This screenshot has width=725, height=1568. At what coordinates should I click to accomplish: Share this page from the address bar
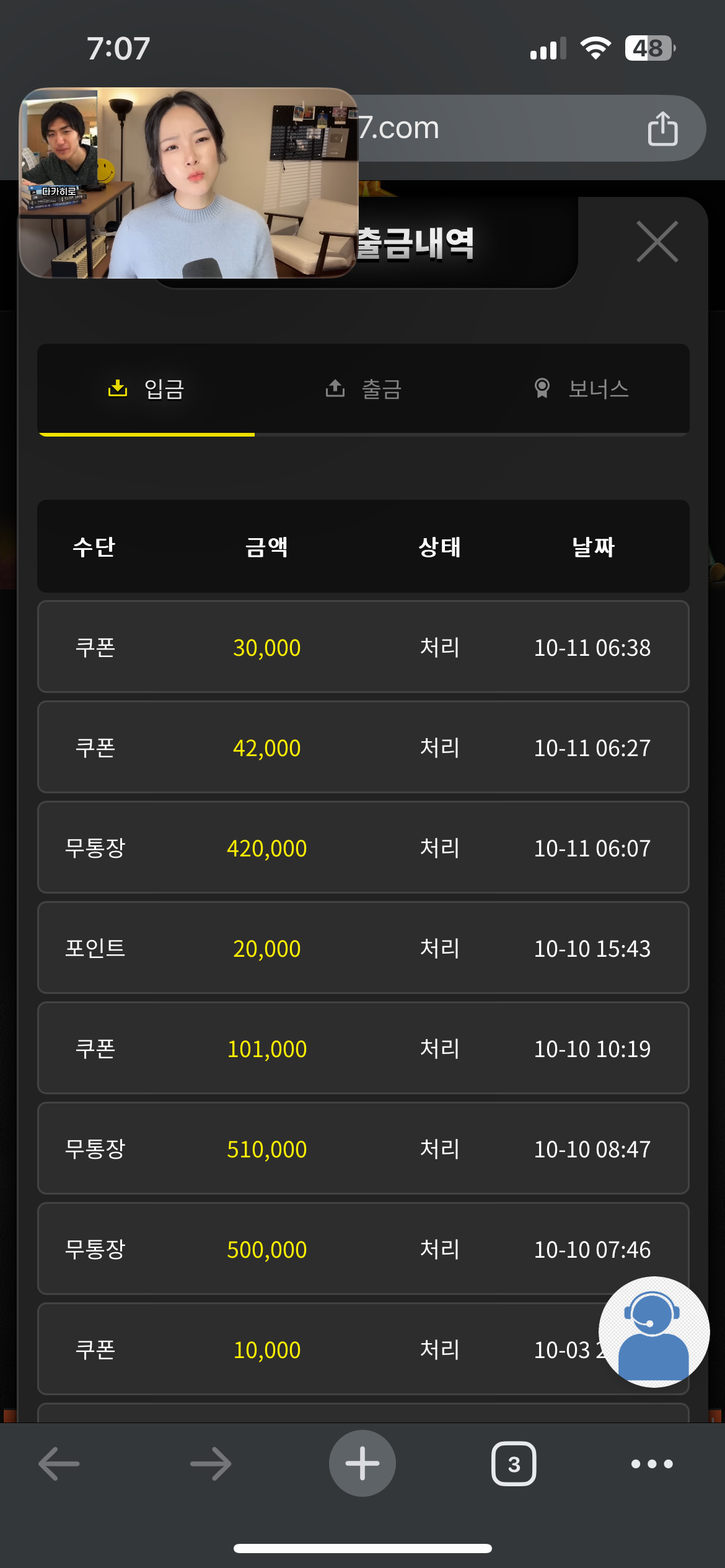tap(662, 129)
